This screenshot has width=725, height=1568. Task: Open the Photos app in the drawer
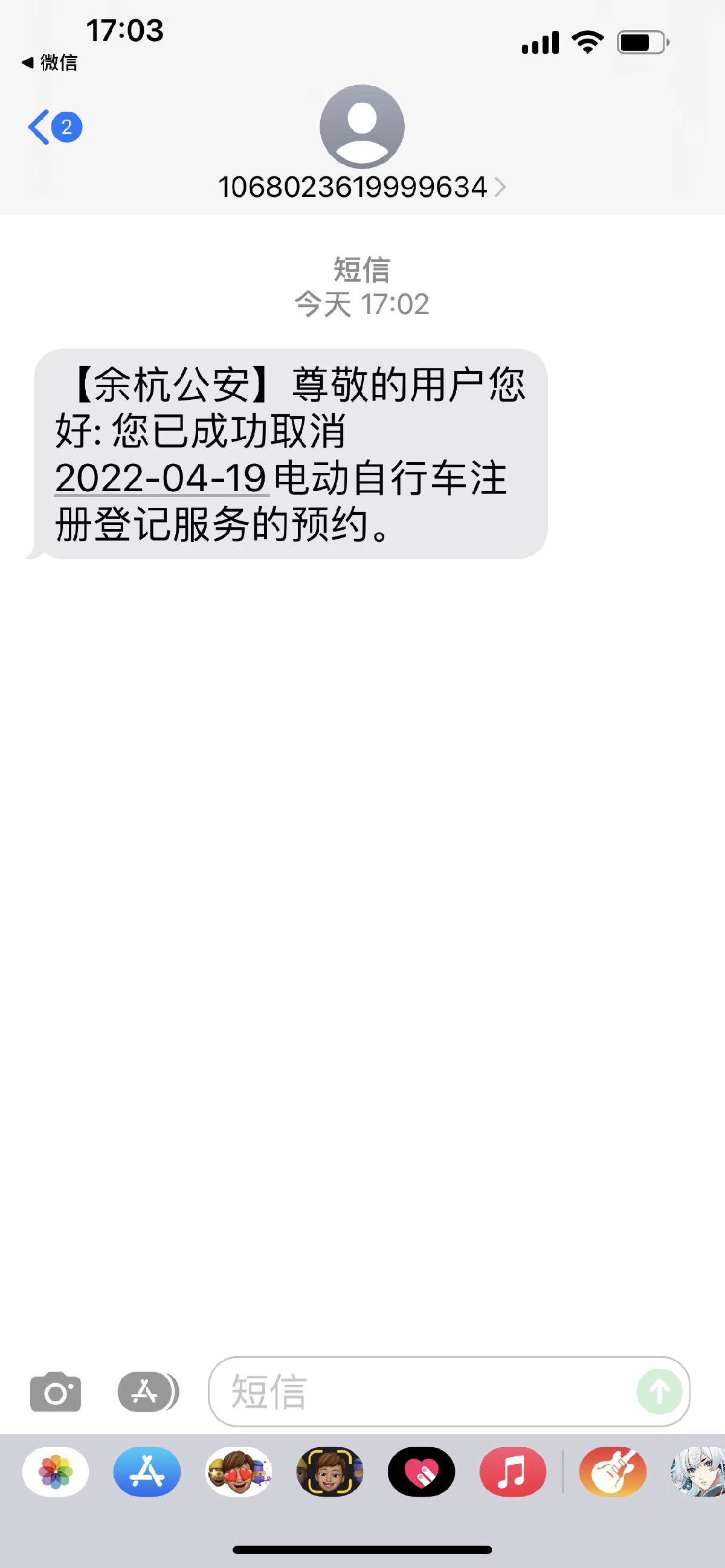click(x=56, y=1472)
